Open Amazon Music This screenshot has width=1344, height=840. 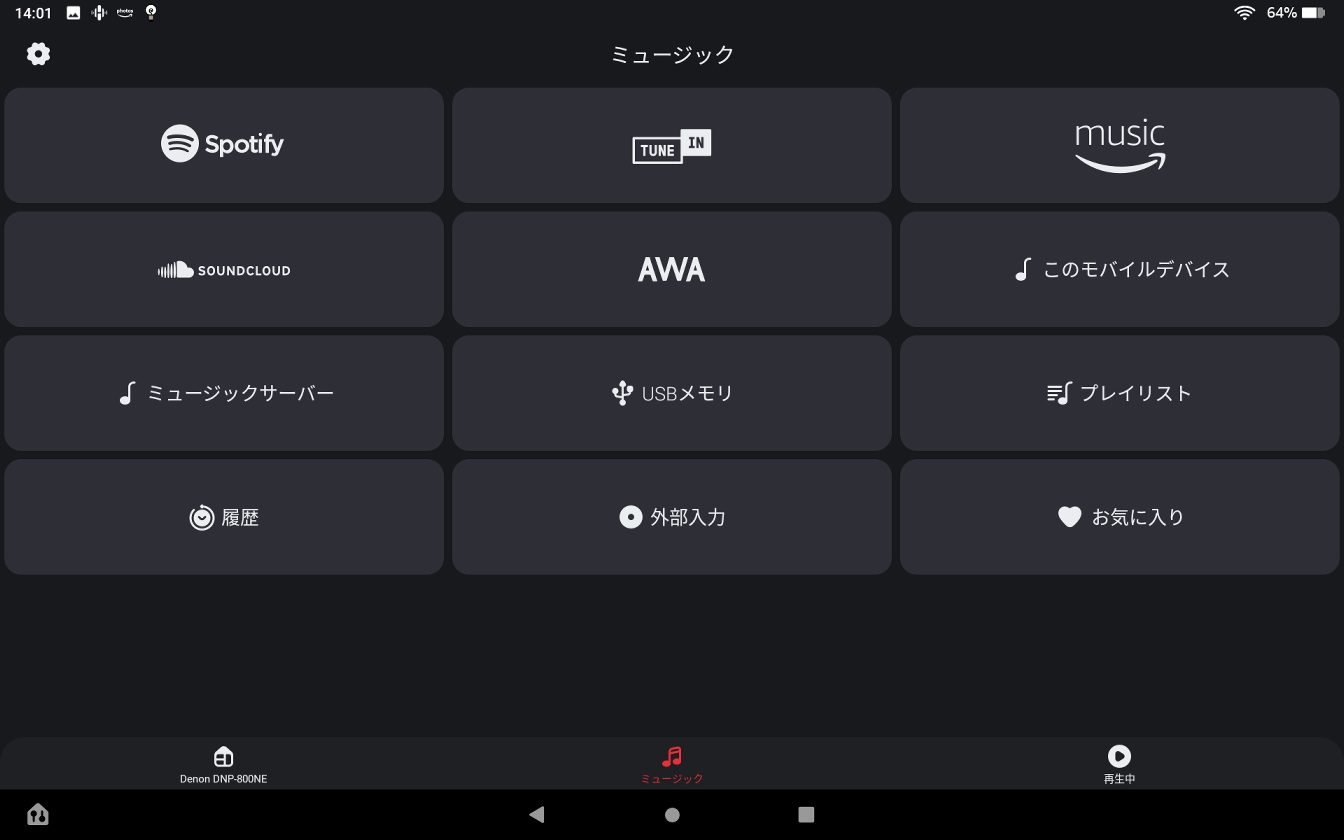tap(1119, 145)
